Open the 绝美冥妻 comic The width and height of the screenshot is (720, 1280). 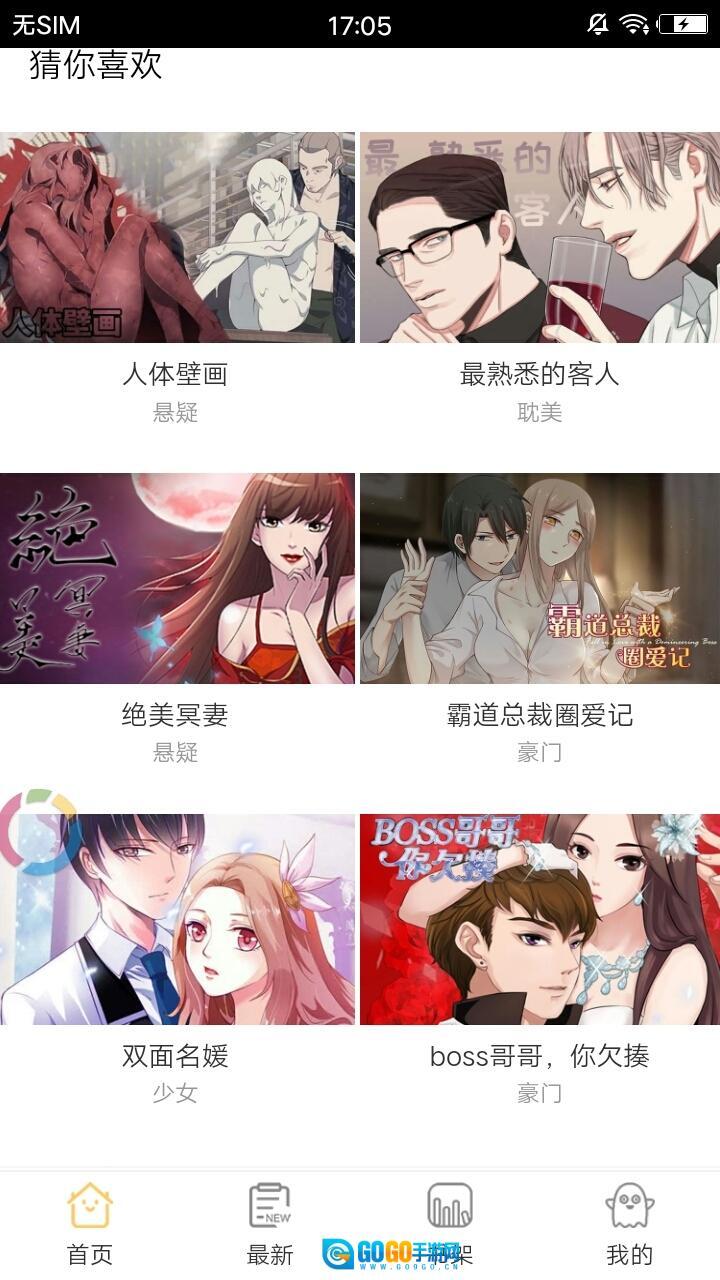tap(177, 578)
